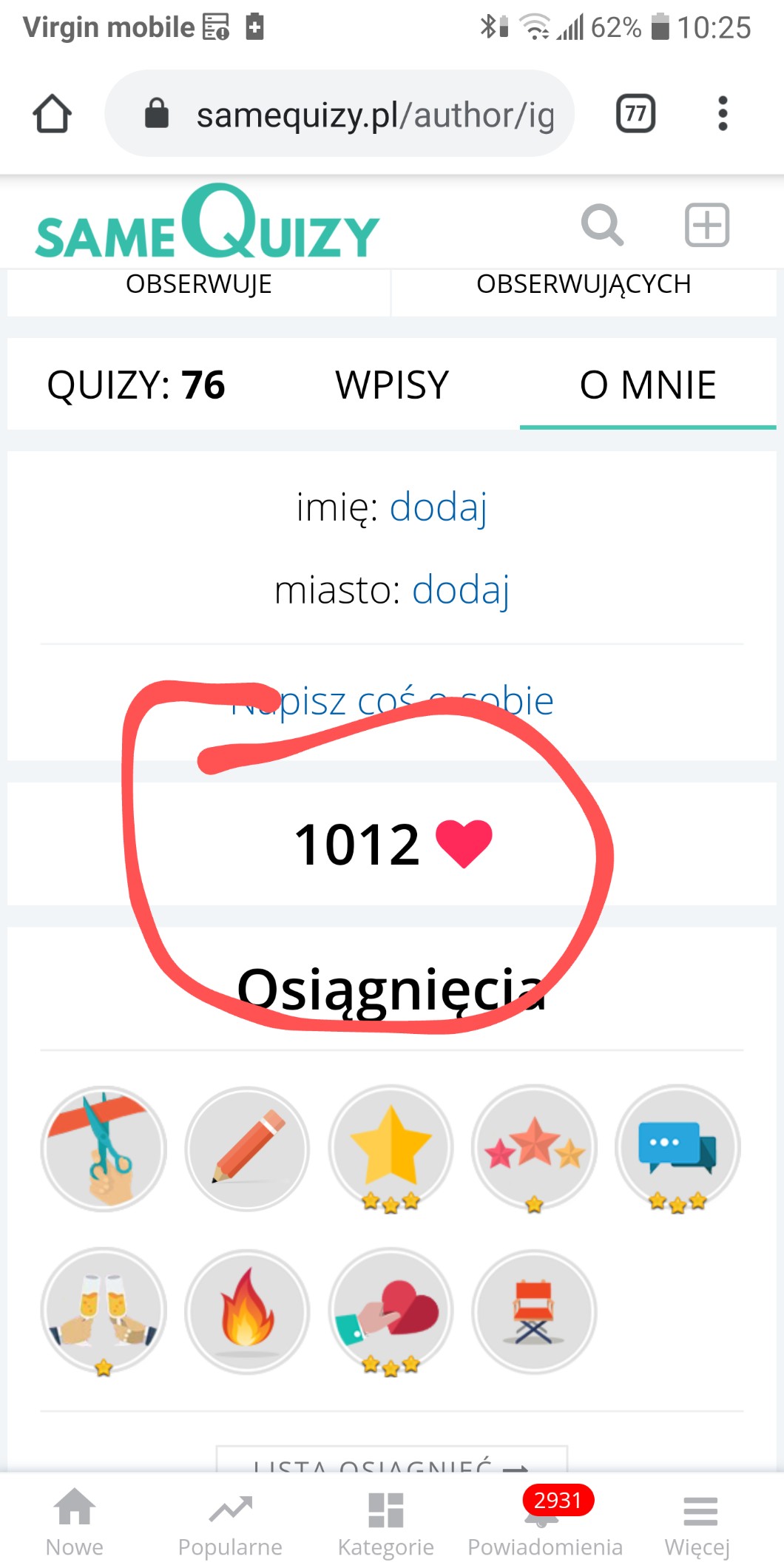Open the browser overflow menu
784x1568 pixels.
click(x=723, y=114)
